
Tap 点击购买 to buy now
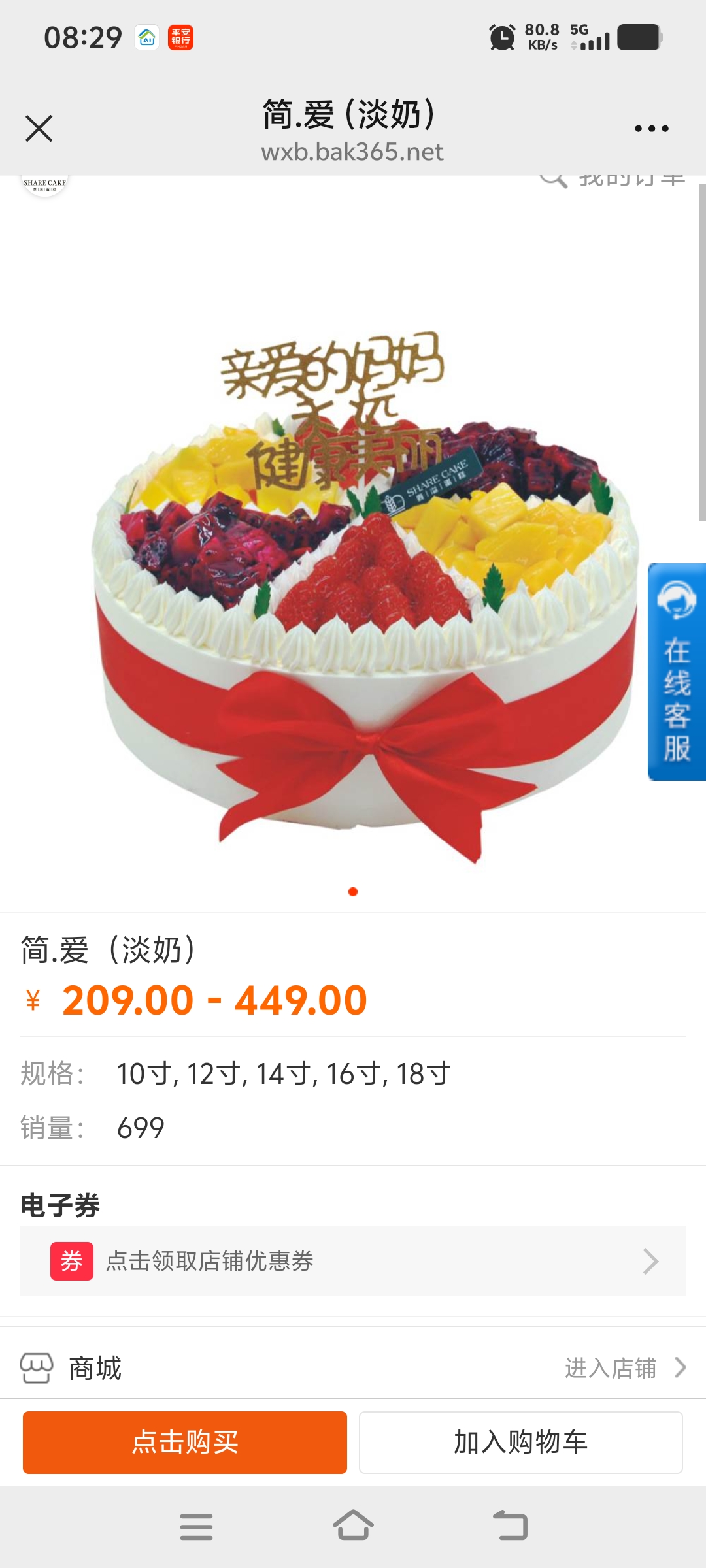185,1442
